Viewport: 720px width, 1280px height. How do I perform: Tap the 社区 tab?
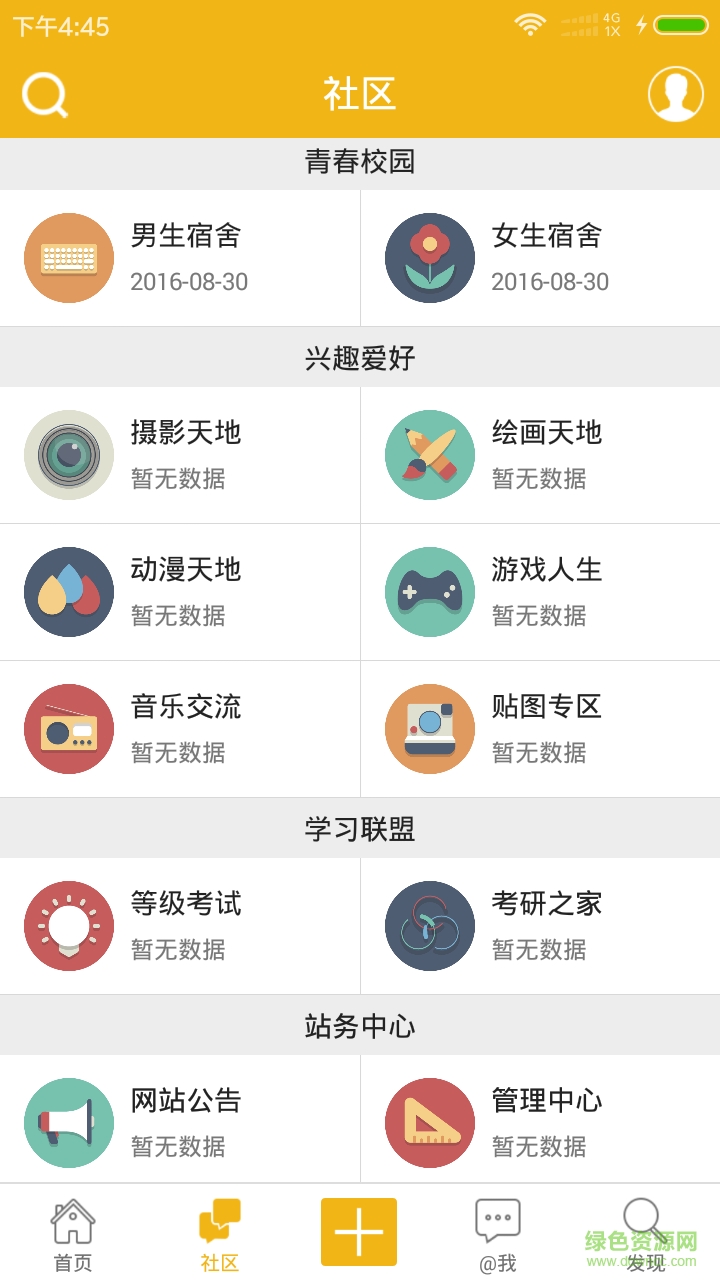click(220, 1234)
